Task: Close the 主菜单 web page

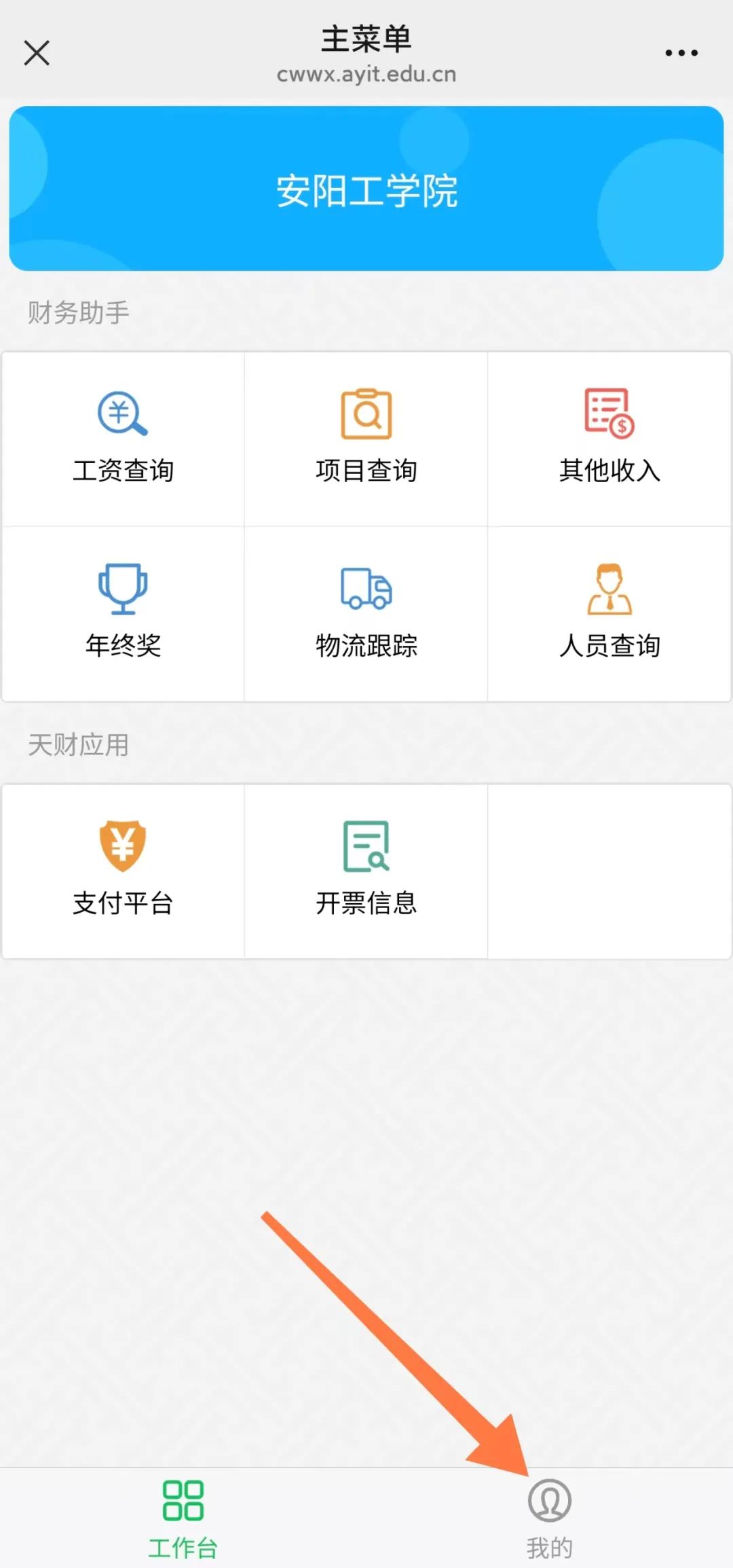Action: 37,53
